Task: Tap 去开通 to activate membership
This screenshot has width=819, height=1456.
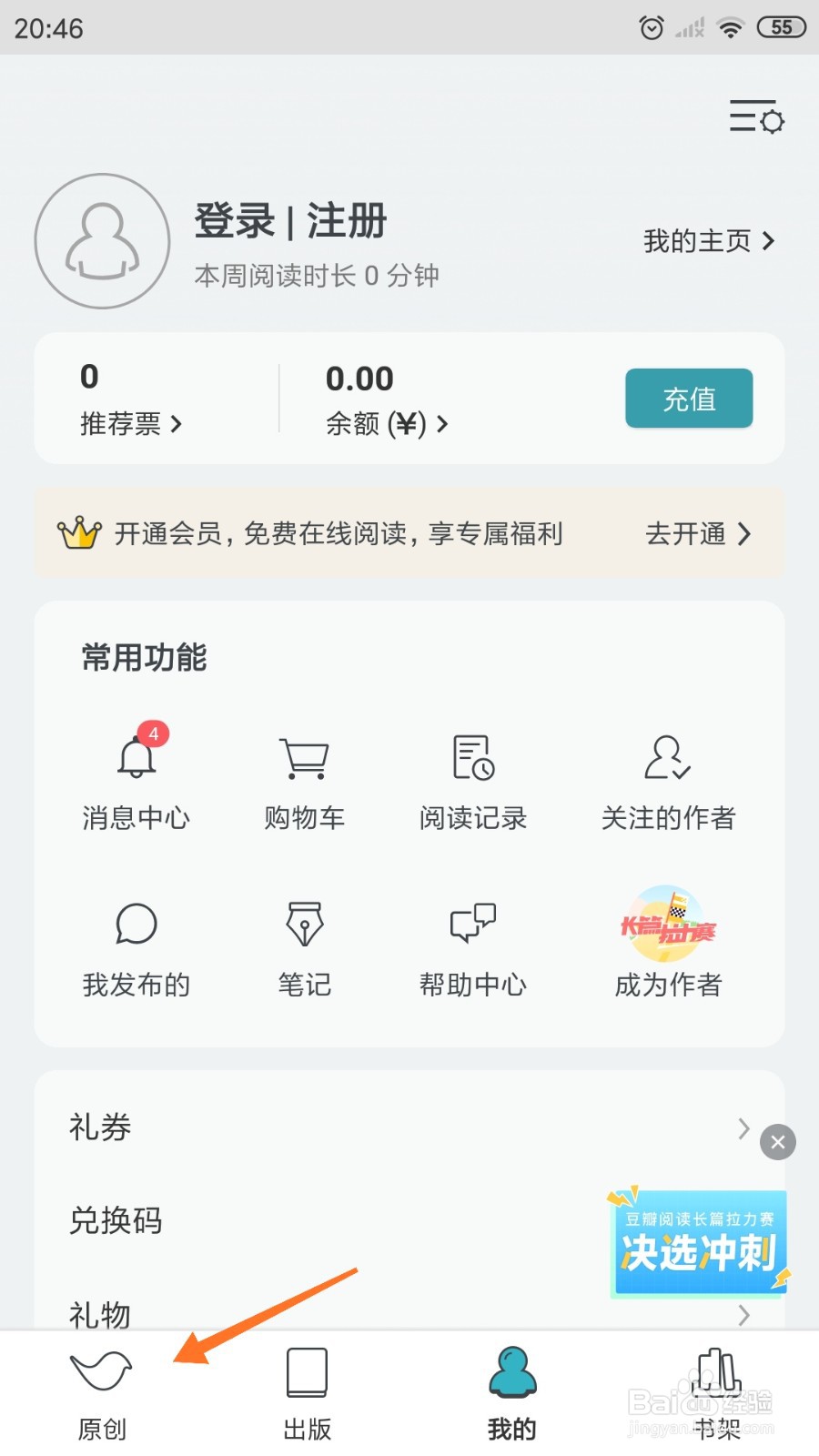Action: tap(697, 533)
